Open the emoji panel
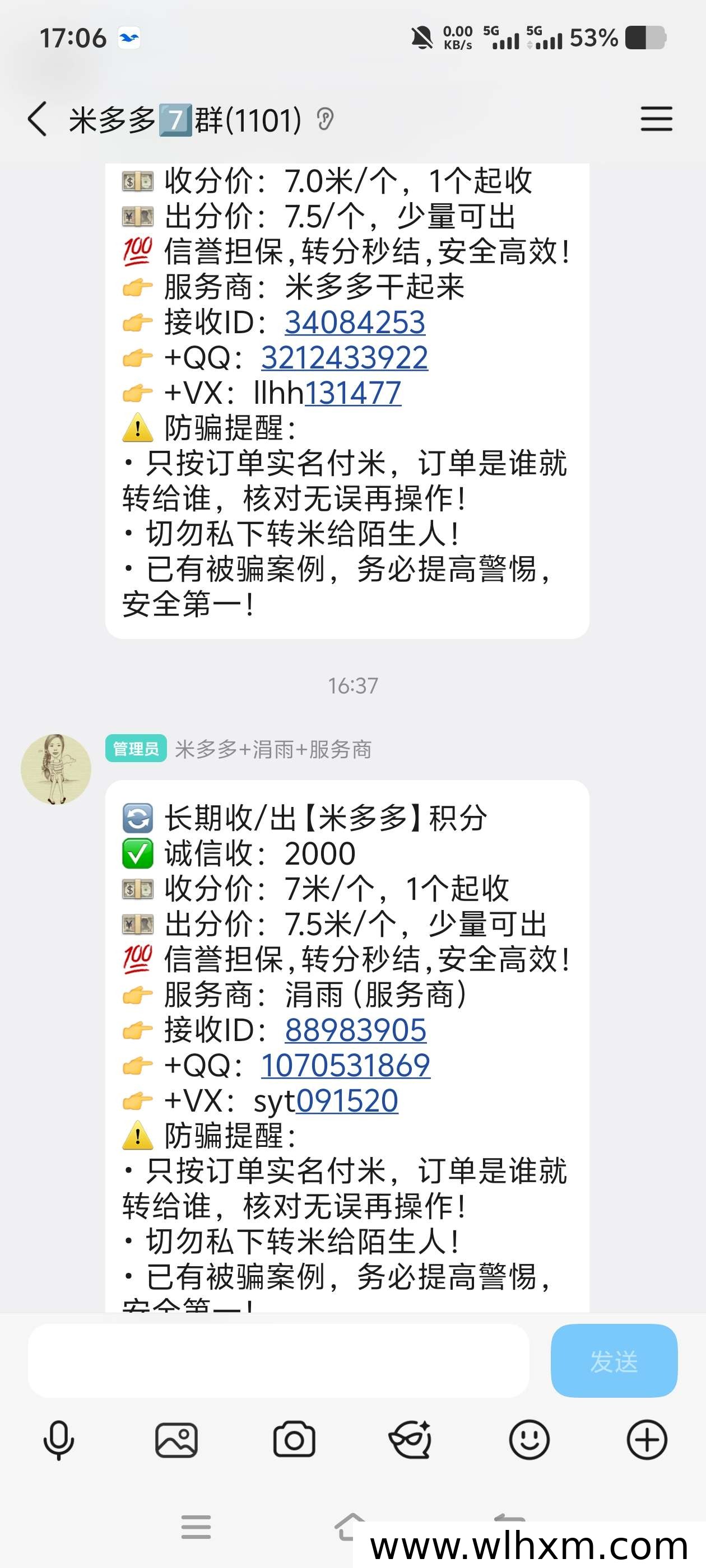This screenshot has width=706, height=1568. pos(529,1440)
